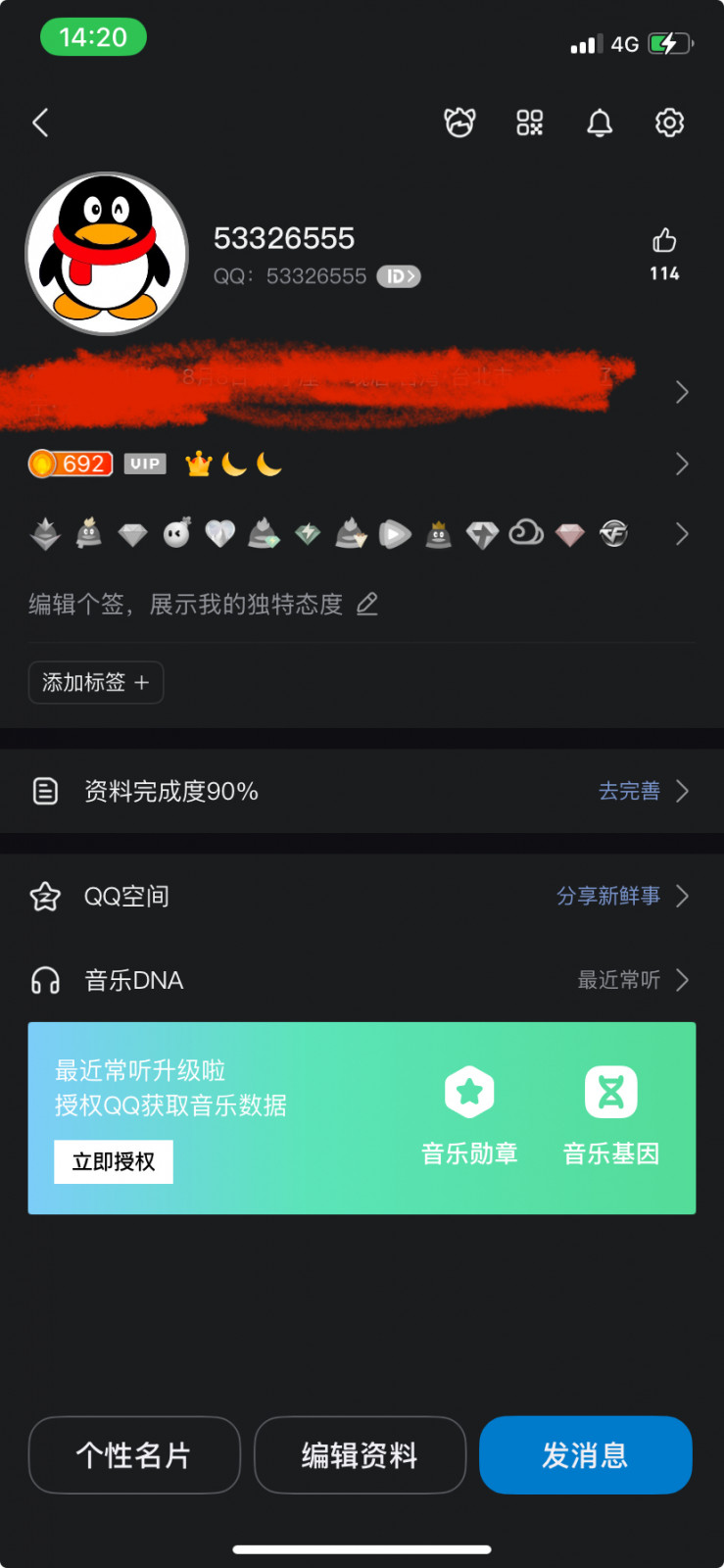Open the notifications bell
Screen dimensions: 724x1568
click(x=600, y=123)
